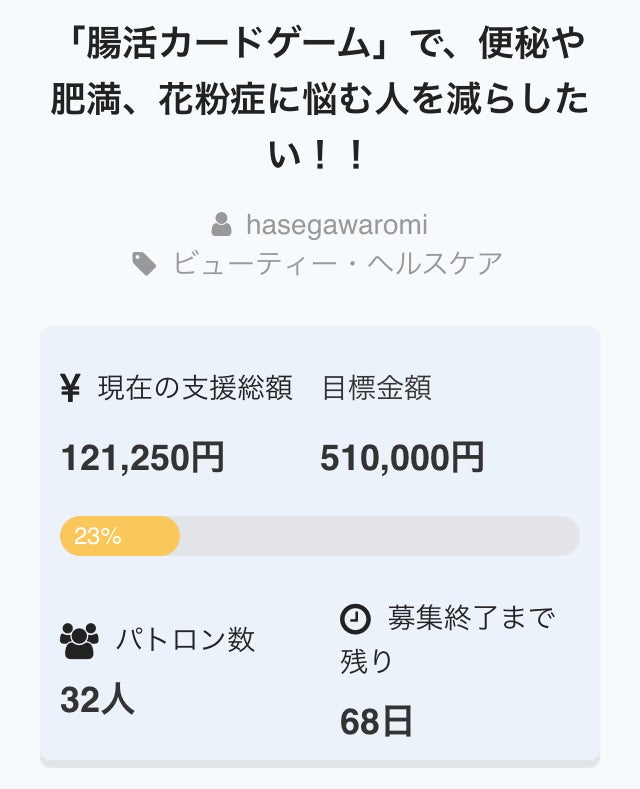This screenshot has width=640, height=789.
Task: Open the hasegawaromi author profile
Action: (x=336, y=224)
